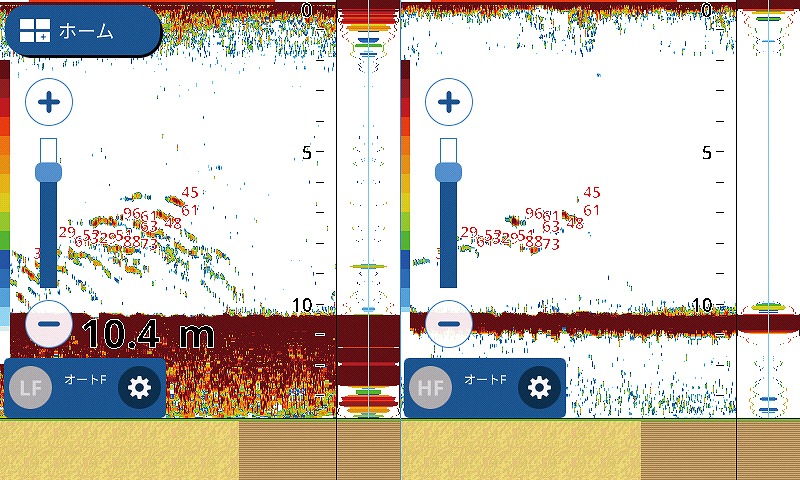Tap plus button on LF sonar panel
This screenshot has width=800, height=480.
[x=48, y=100]
